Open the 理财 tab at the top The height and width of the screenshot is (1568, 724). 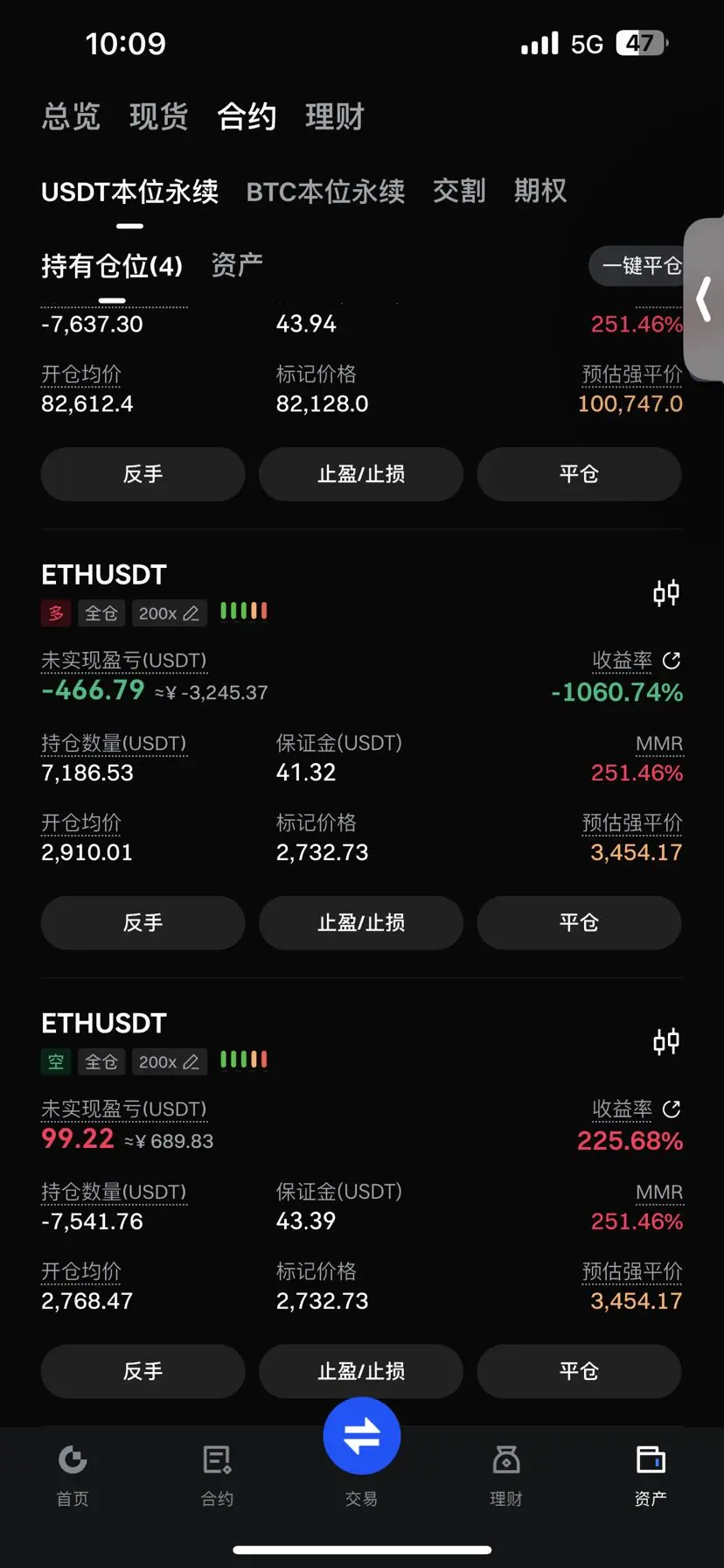coord(334,116)
